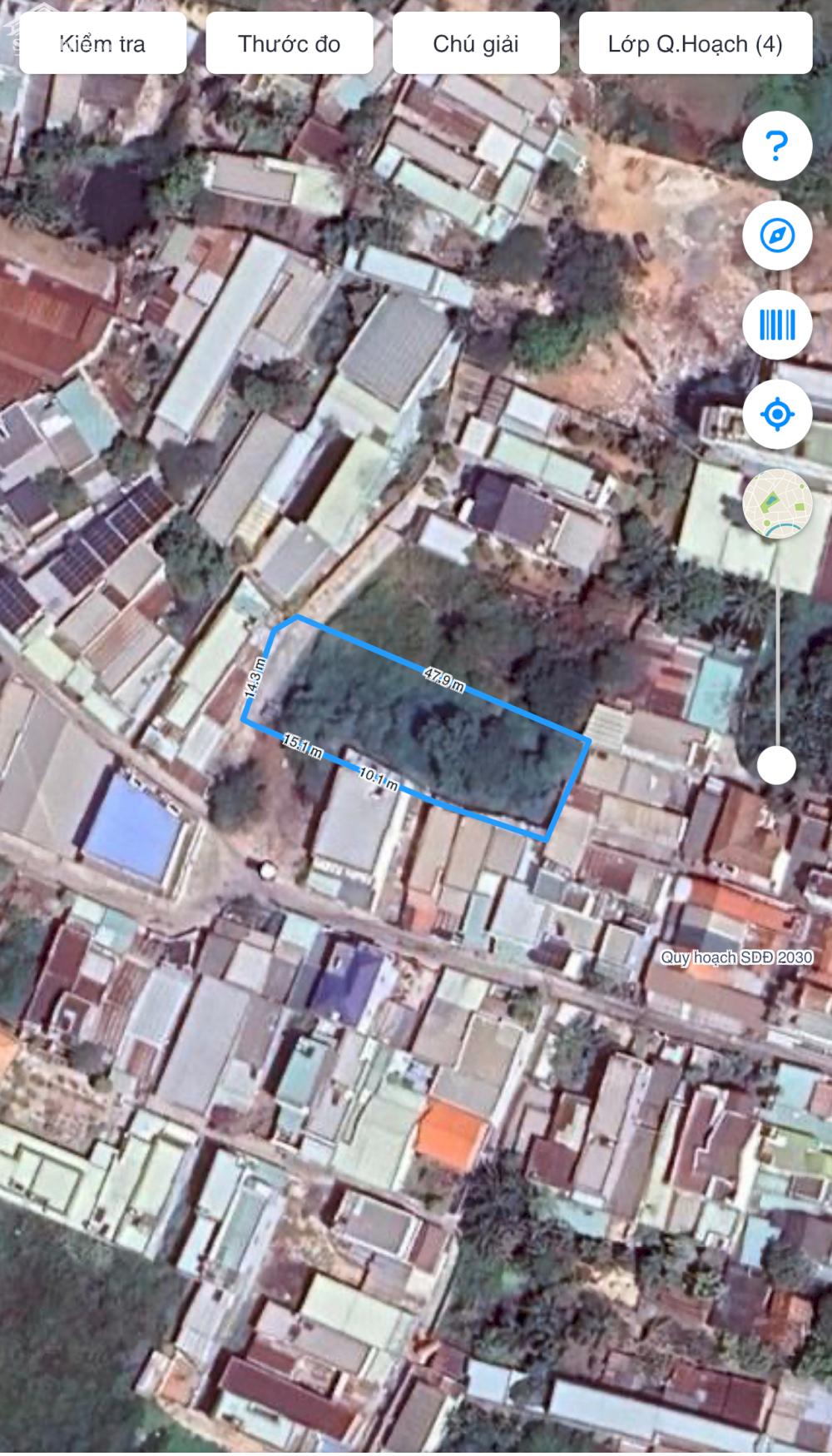Tap the opacity slider handle
This screenshot has height=1456, width=832.
(777, 765)
